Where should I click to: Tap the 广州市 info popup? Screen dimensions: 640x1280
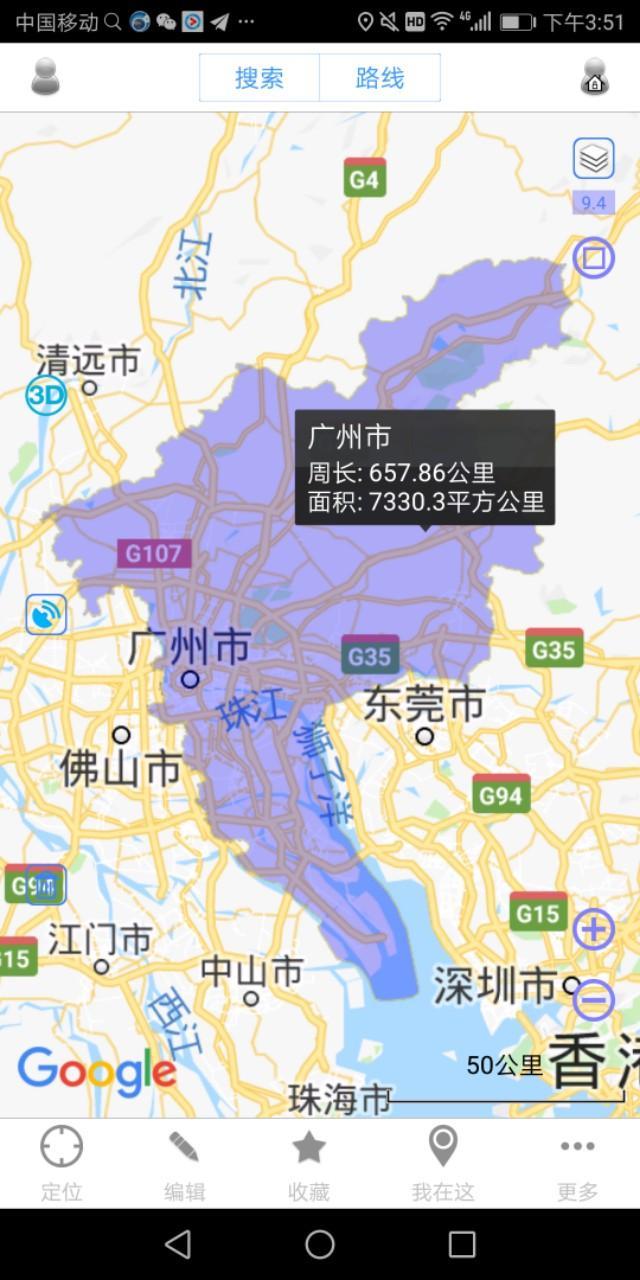point(424,467)
